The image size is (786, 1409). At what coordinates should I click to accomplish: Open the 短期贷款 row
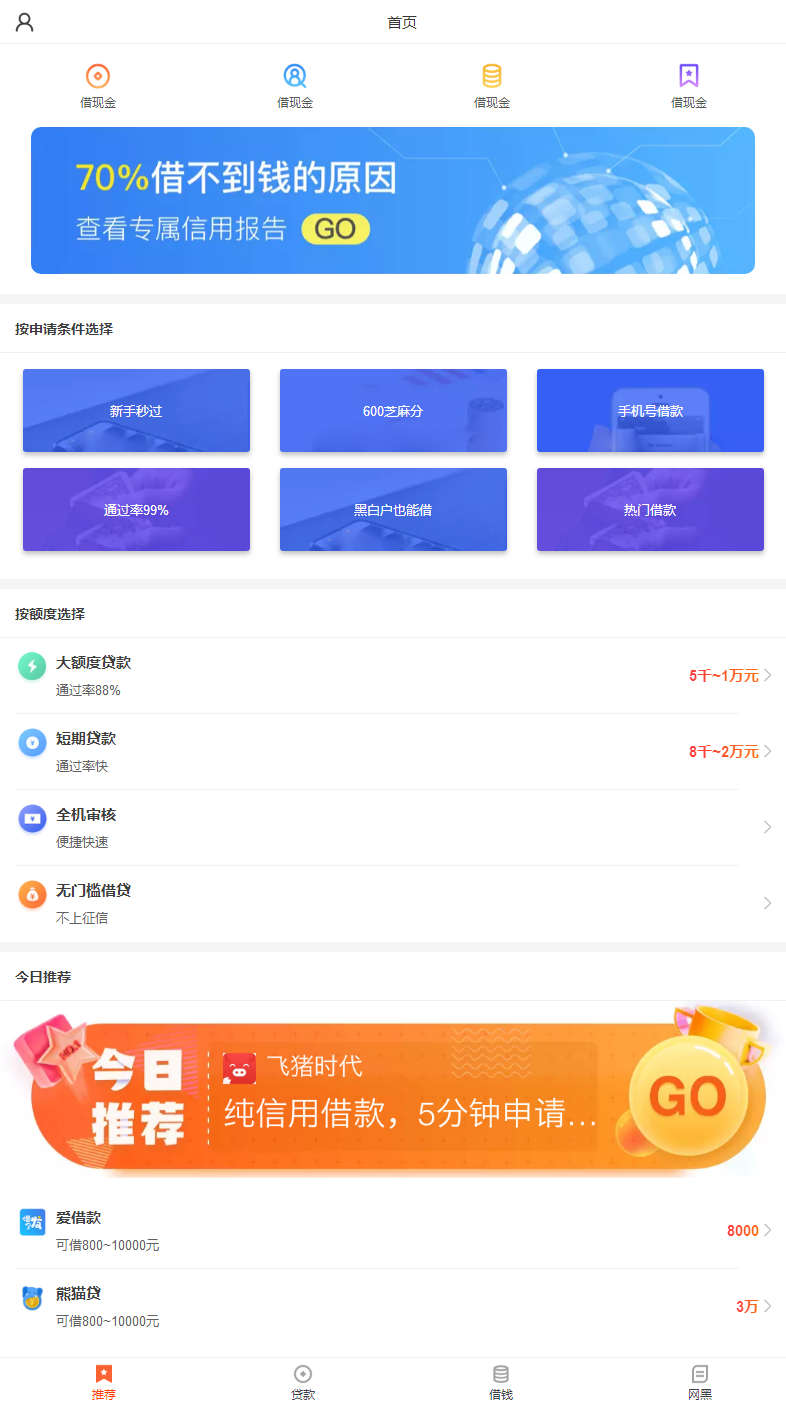click(x=392, y=752)
